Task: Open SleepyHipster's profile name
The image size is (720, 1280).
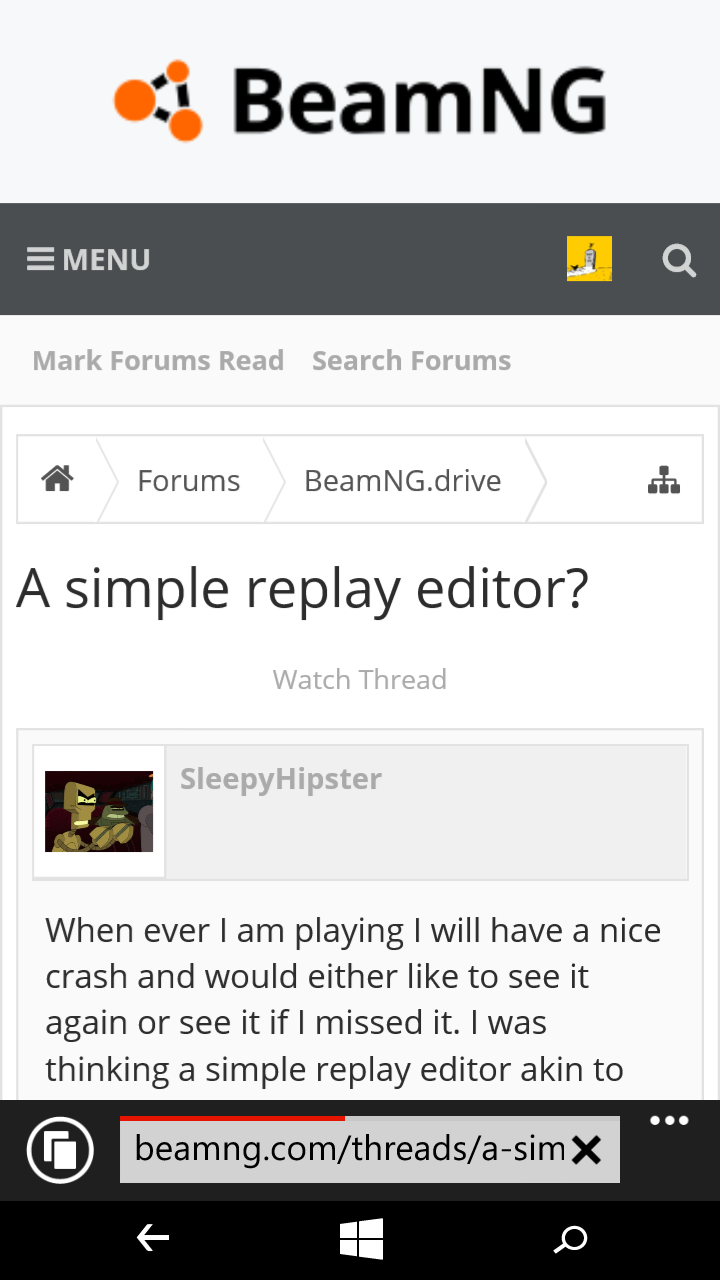Action: coord(281,779)
